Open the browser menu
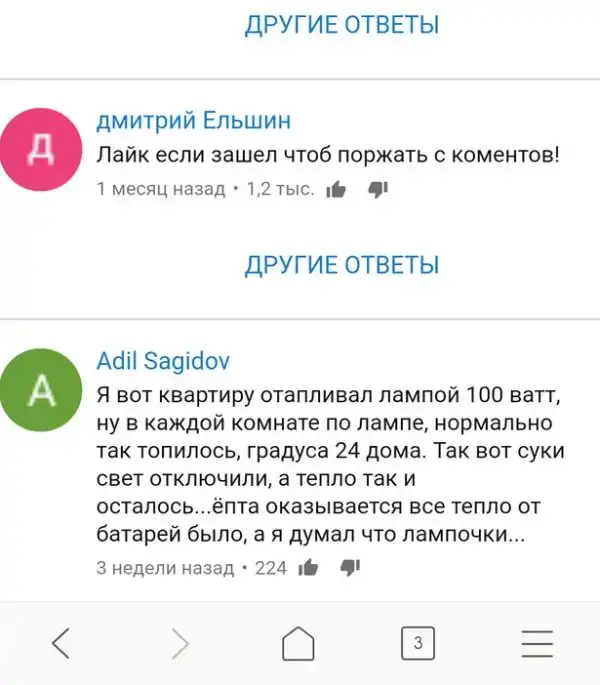This screenshot has height=685, width=600. tap(538, 644)
